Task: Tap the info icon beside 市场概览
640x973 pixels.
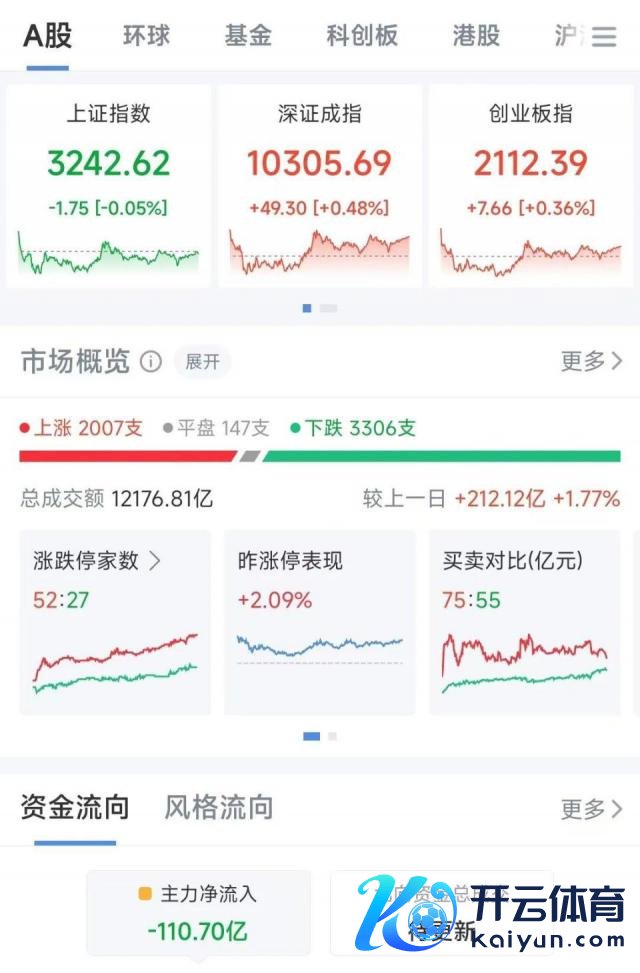Action: [151, 362]
